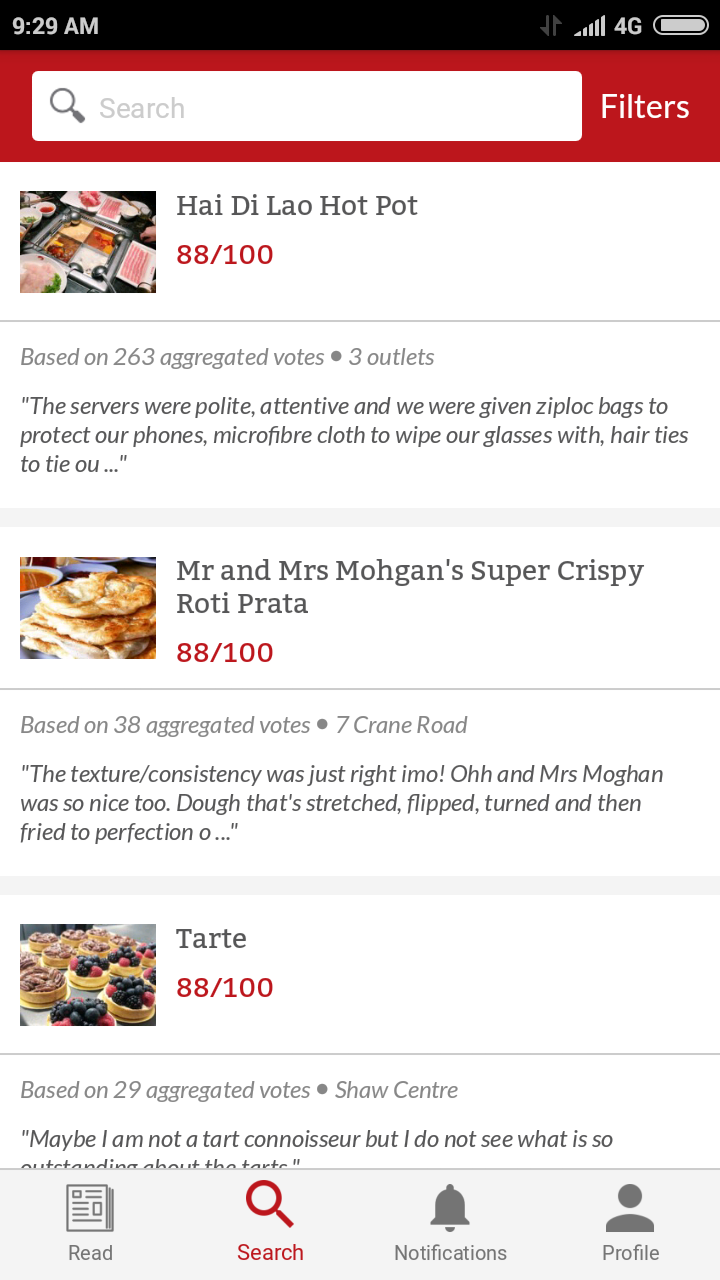Select the Search tab
The image size is (720, 1280).
point(270,1224)
